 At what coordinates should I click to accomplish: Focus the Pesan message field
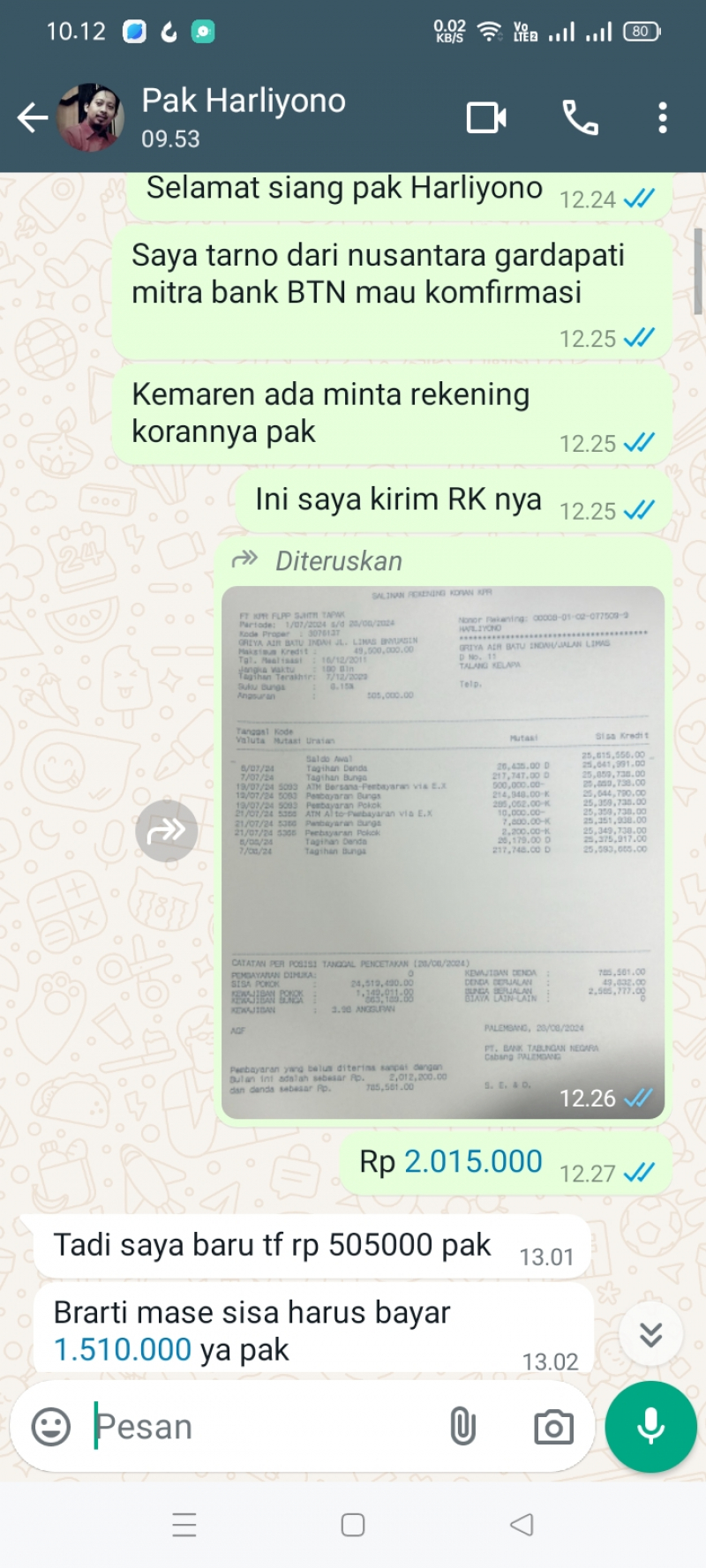tap(265, 1427)
